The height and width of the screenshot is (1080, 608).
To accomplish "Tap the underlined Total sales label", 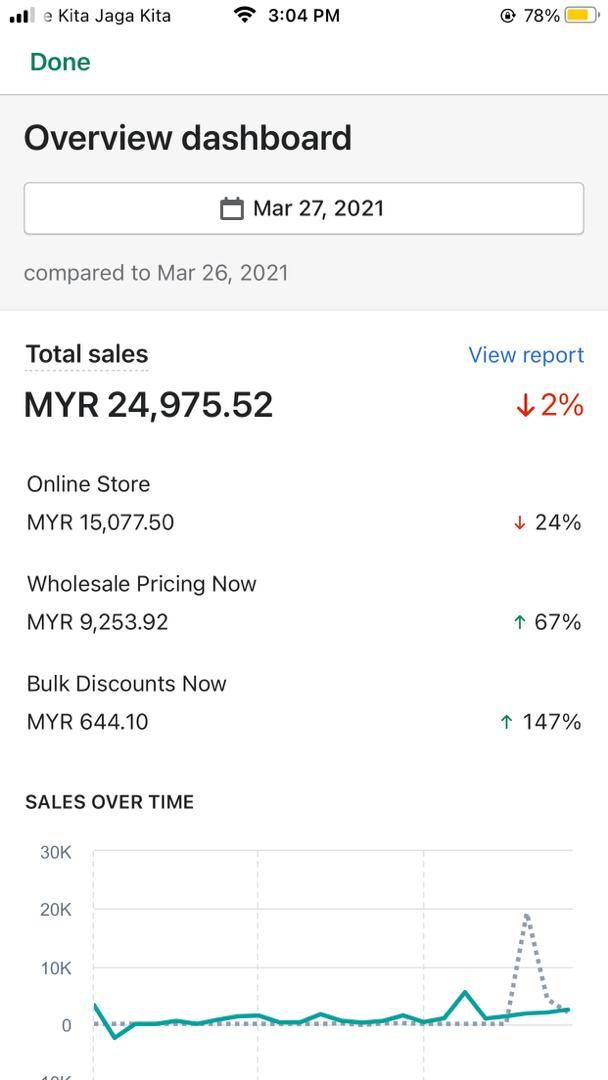I will pyautogui.click(x=87, y=355).
